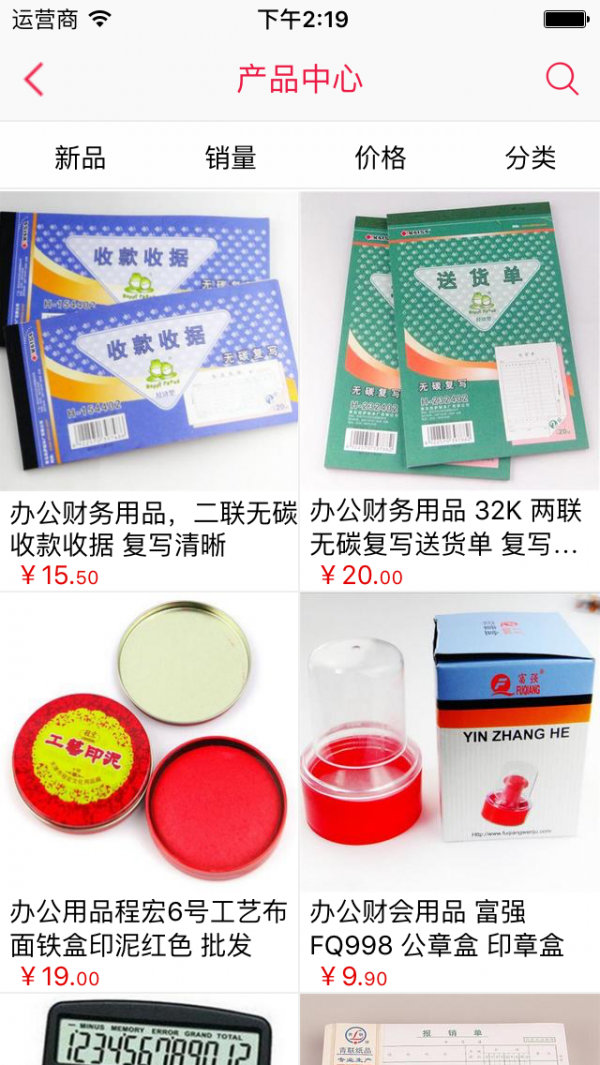The image size is (600, 1065).
Task: Open the calculator product card
Action: 149,1030
